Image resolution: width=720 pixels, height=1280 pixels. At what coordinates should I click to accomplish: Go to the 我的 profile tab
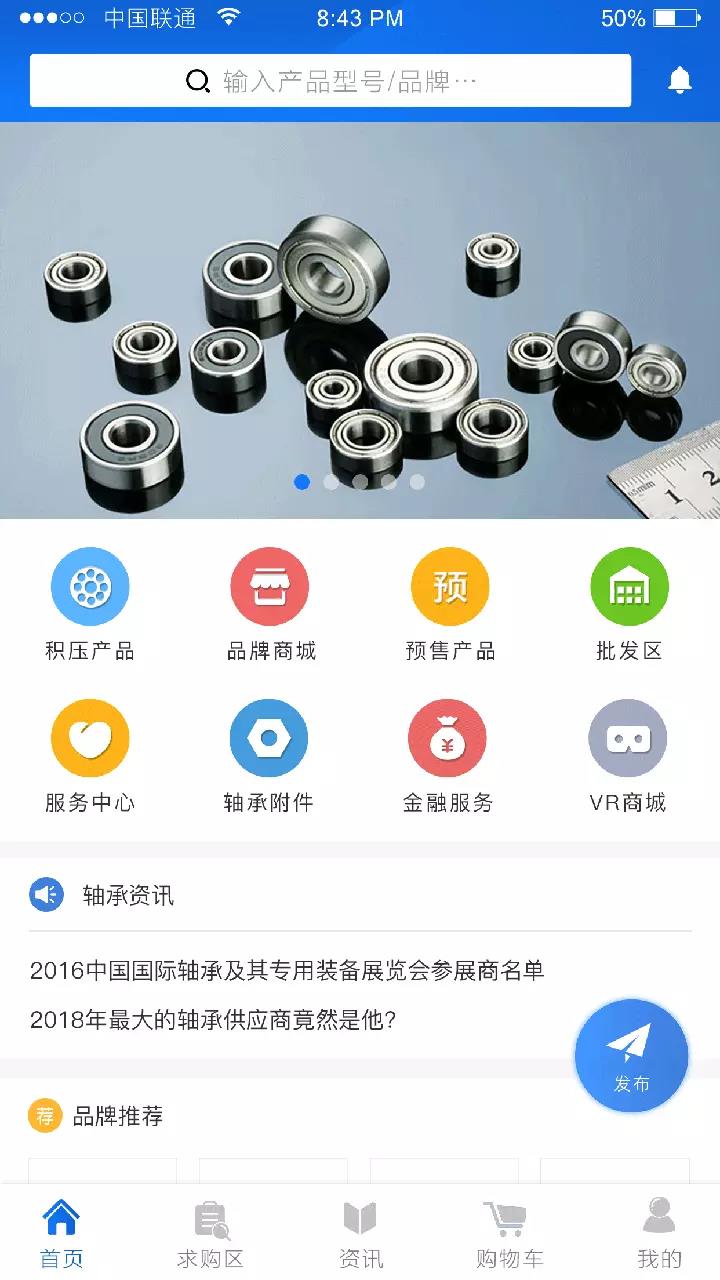pos(659,1235)
